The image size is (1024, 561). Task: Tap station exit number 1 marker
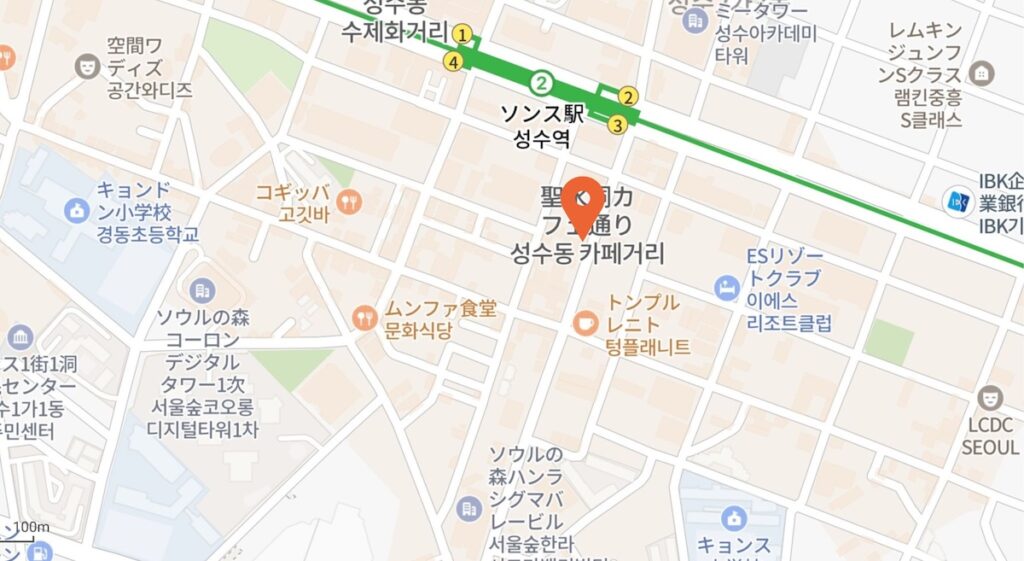coord(462,34)
